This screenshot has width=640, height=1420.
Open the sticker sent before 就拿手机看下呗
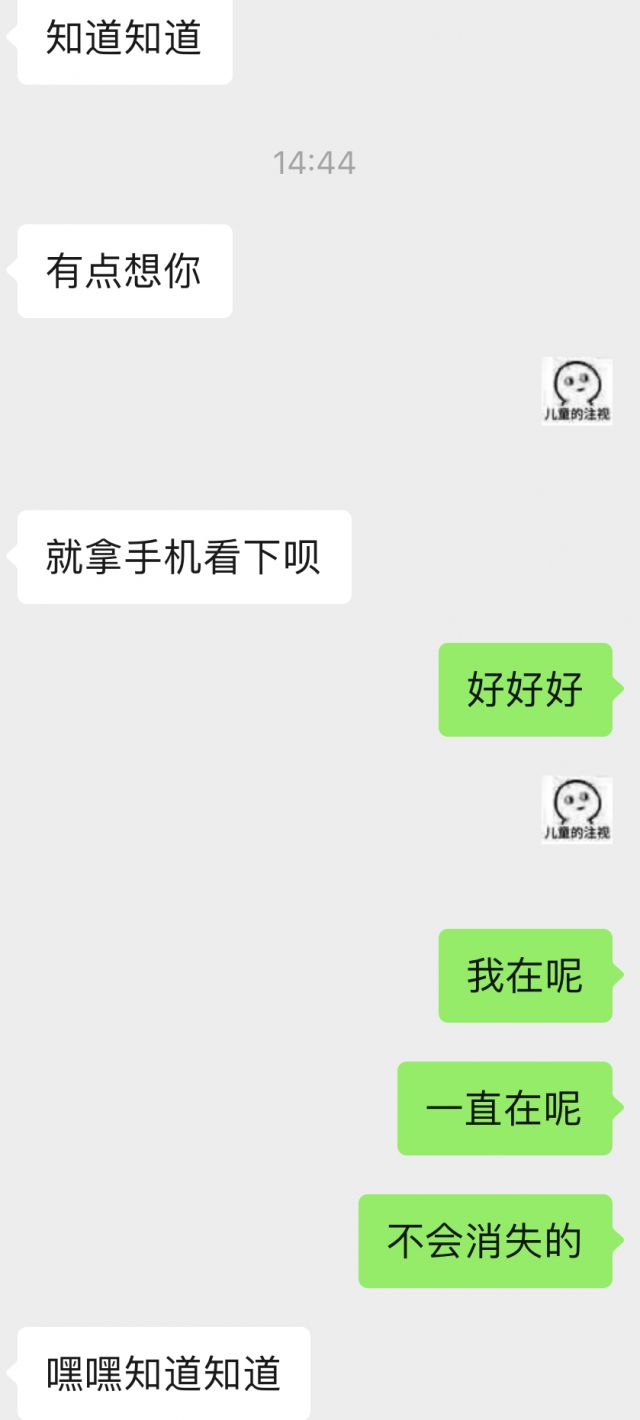click(x=576, y=391)
